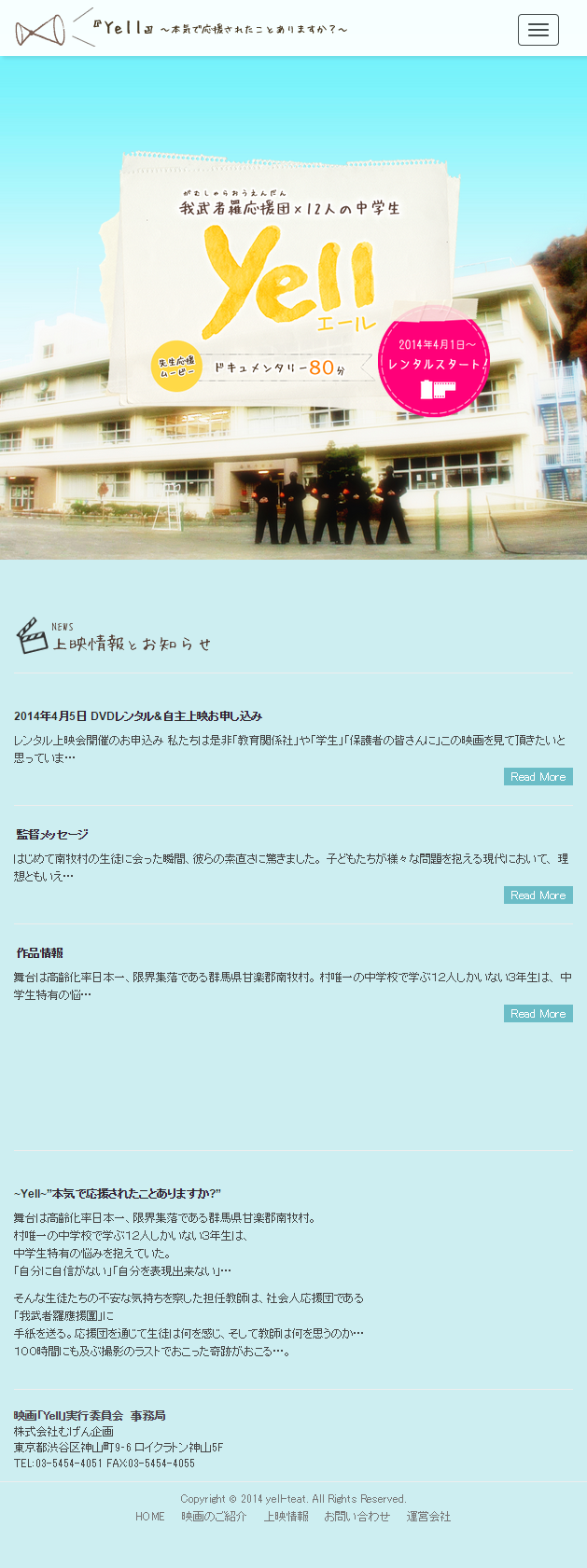Open お問い合わせ footer link

357,1517
